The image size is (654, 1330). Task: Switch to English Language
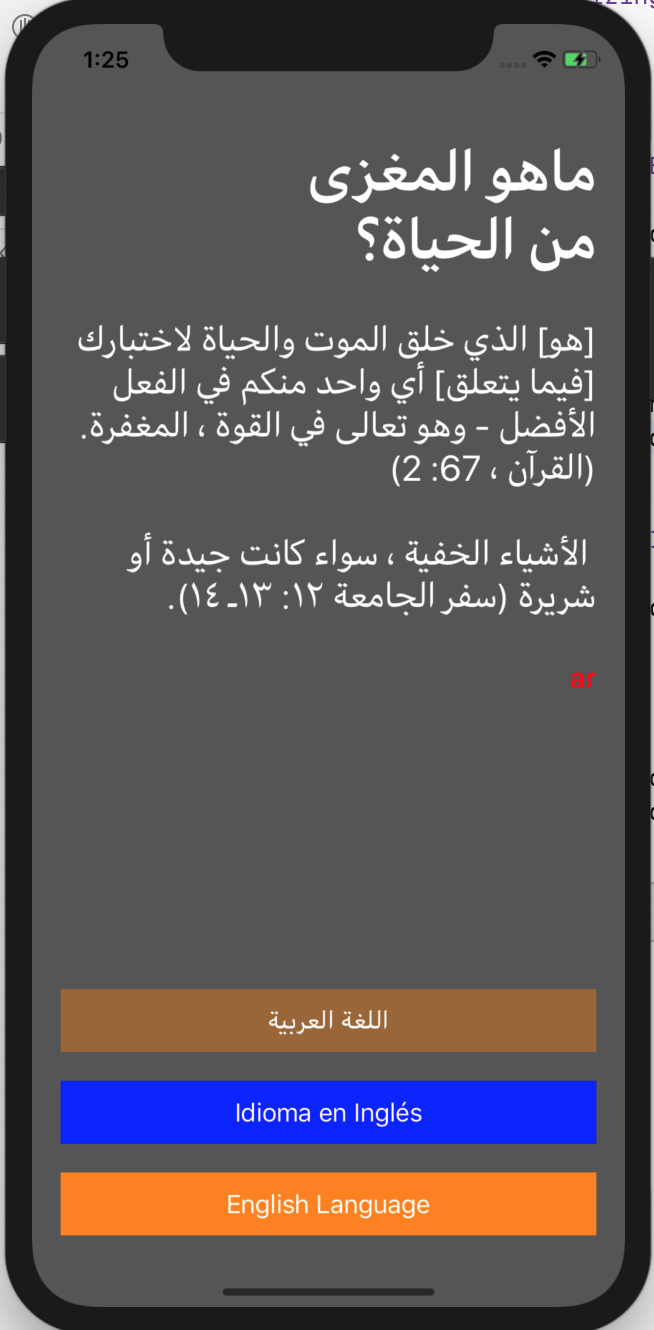[328, 1204]
